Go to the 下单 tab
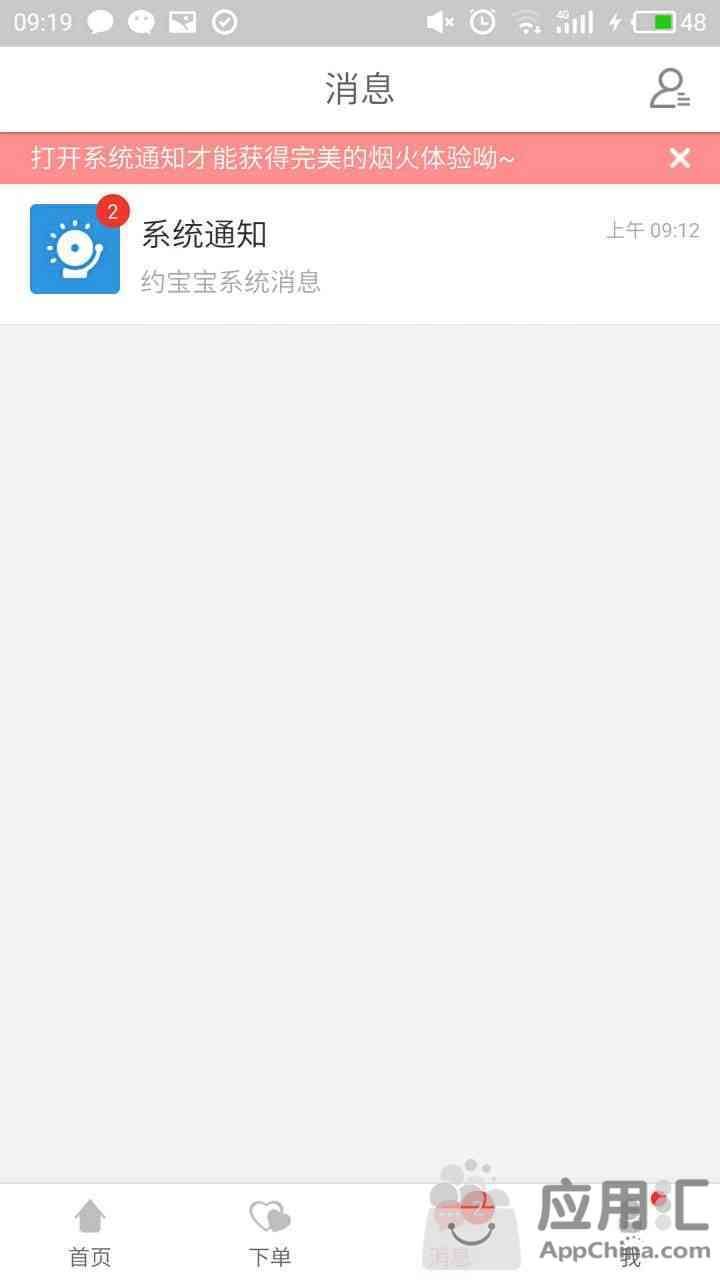Image resolution: width=720 pixels, height=1280 pixels. pyautogui.click(x=270, y=1232)
